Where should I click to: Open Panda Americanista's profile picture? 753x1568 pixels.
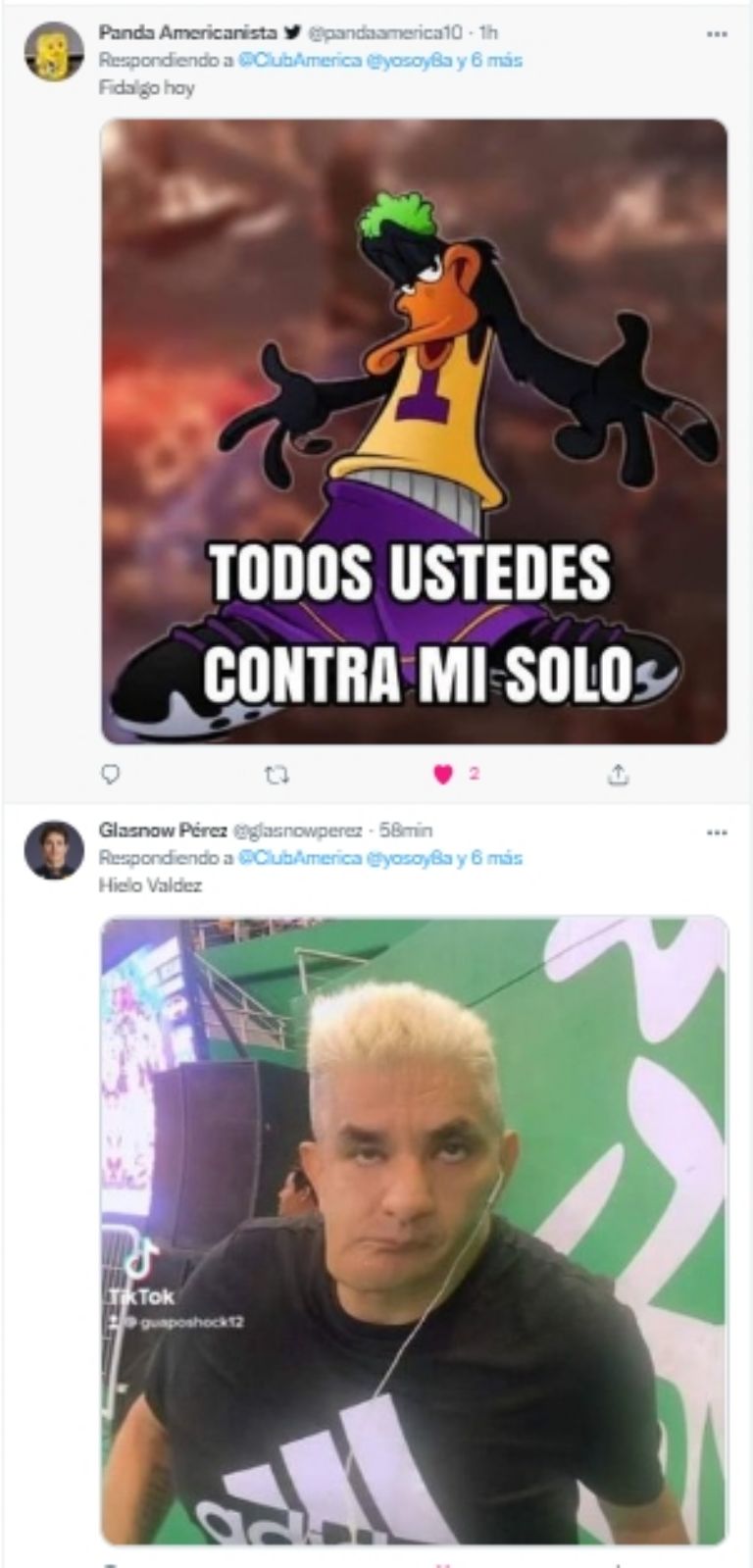click(54, 51)
